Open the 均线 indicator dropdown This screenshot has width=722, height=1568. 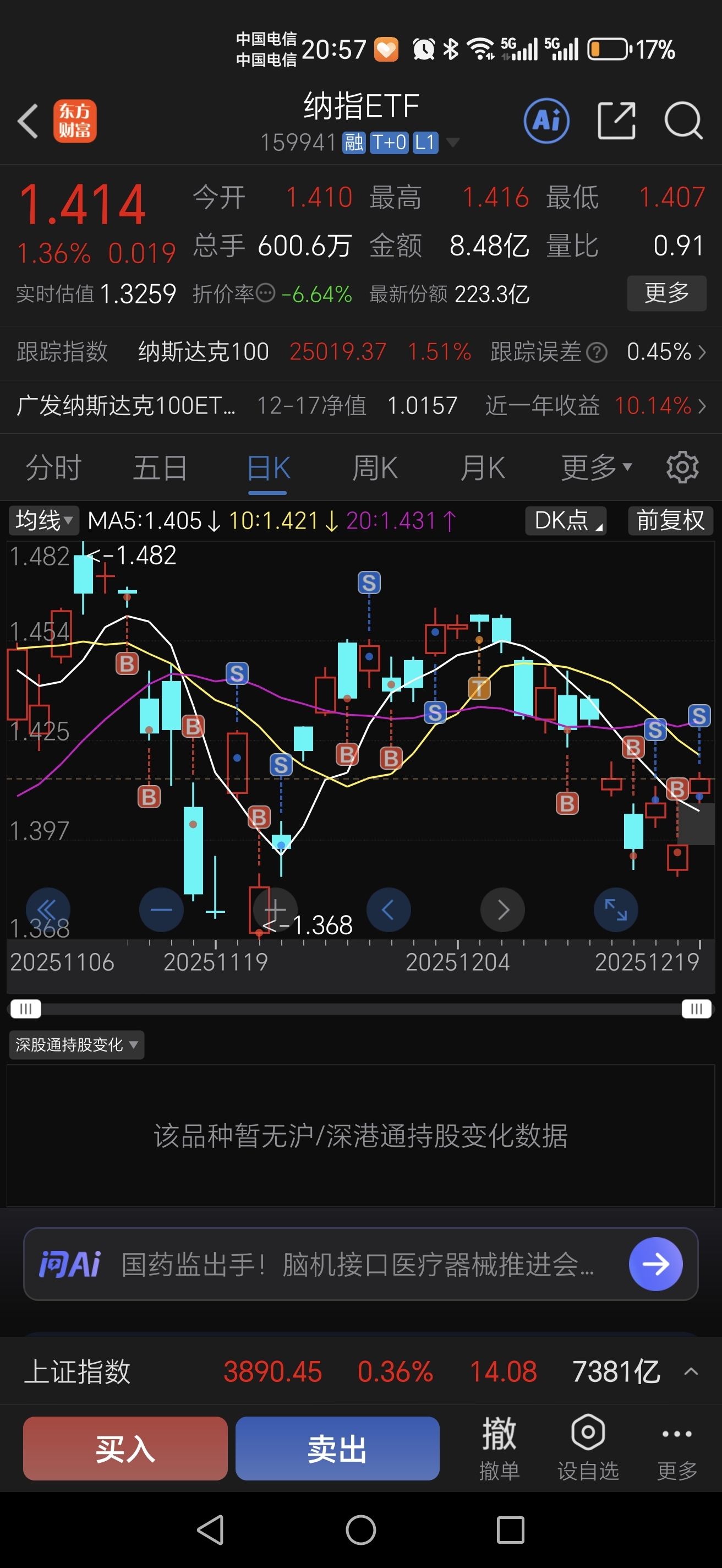click(43, 520)
